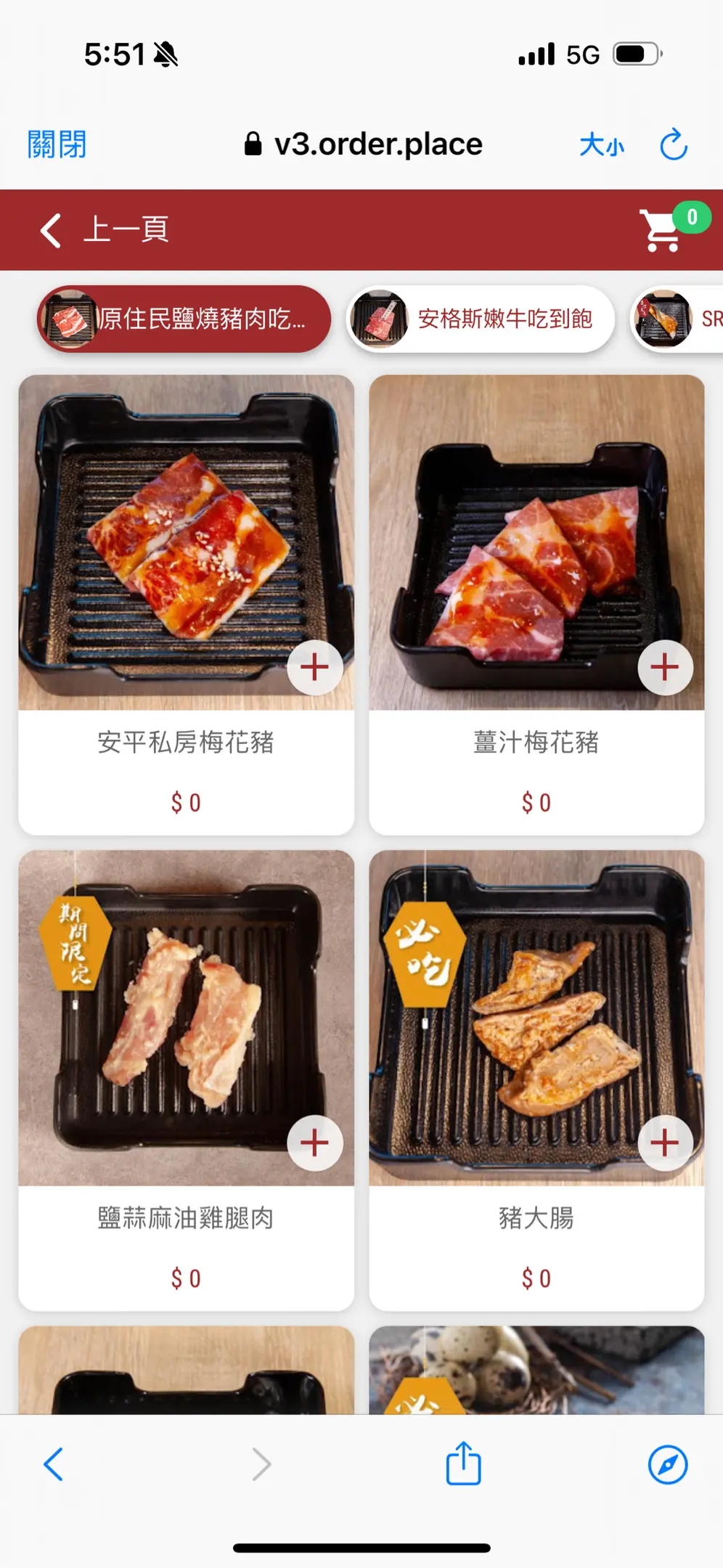Screen dimensions: 723x1568
Task: Add 安平私房梅花豬 to the cart
Action: [315, 667]
